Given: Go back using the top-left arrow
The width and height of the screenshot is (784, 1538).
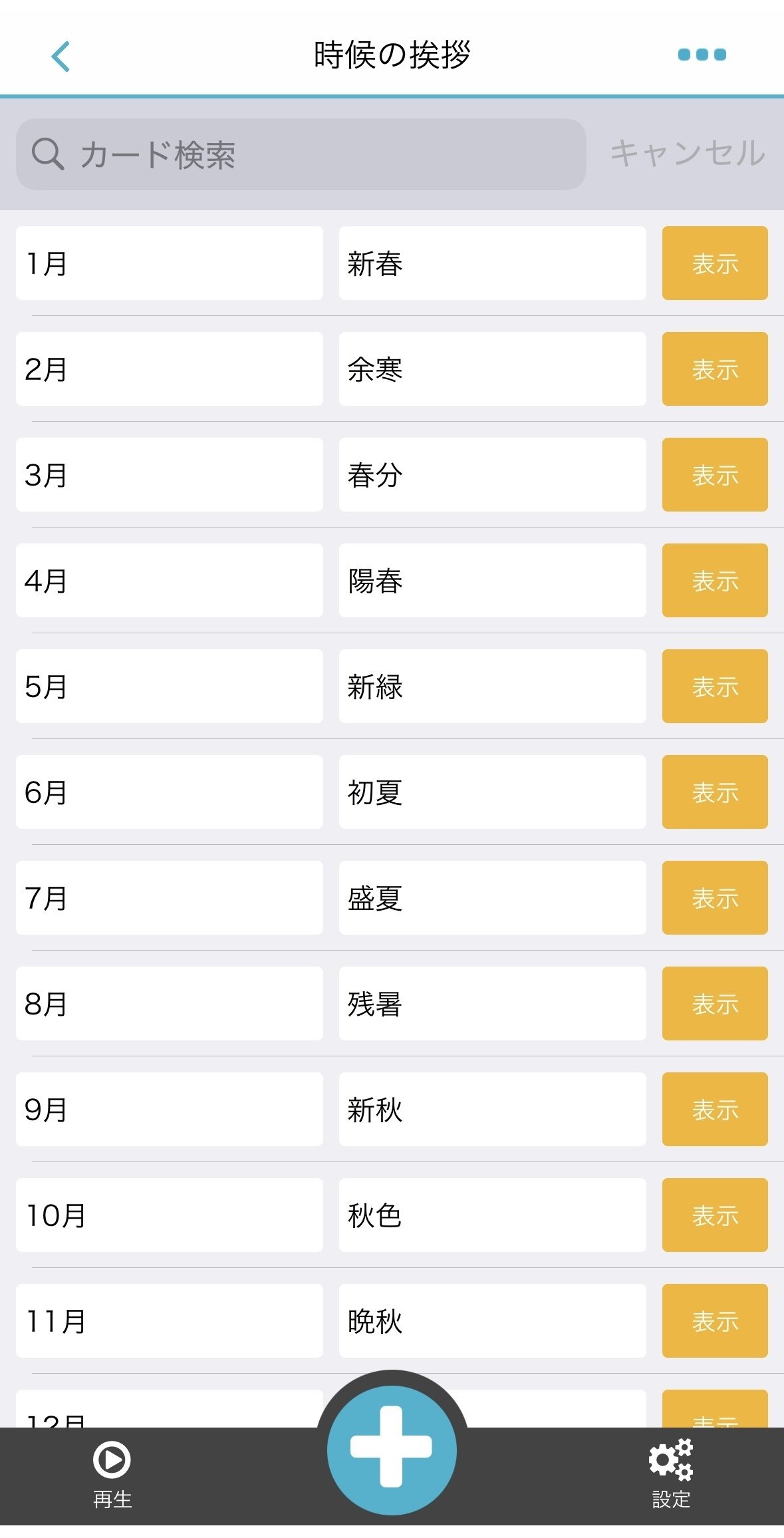Looking at the screenshot, I should coord(61,56).
